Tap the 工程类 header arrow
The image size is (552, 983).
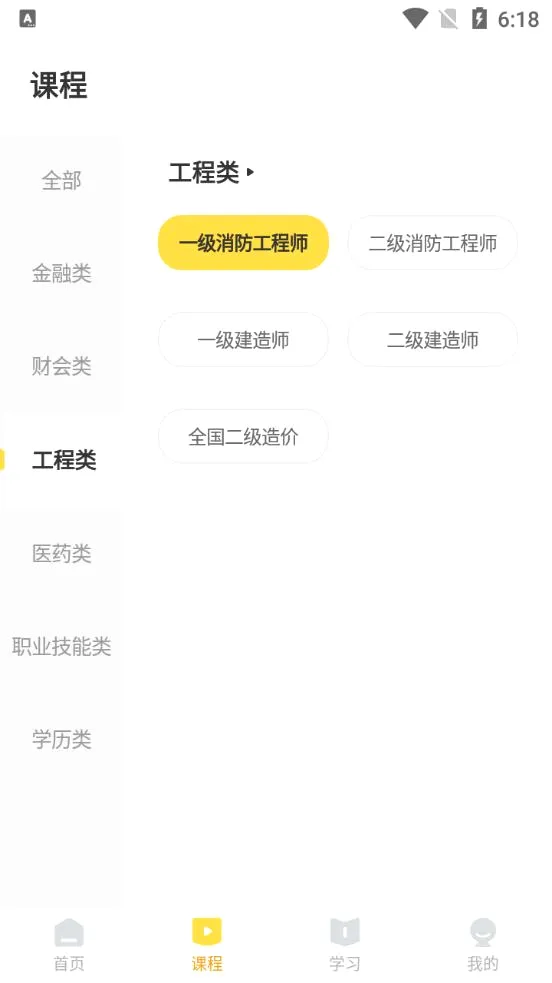(x=251, y=172)
